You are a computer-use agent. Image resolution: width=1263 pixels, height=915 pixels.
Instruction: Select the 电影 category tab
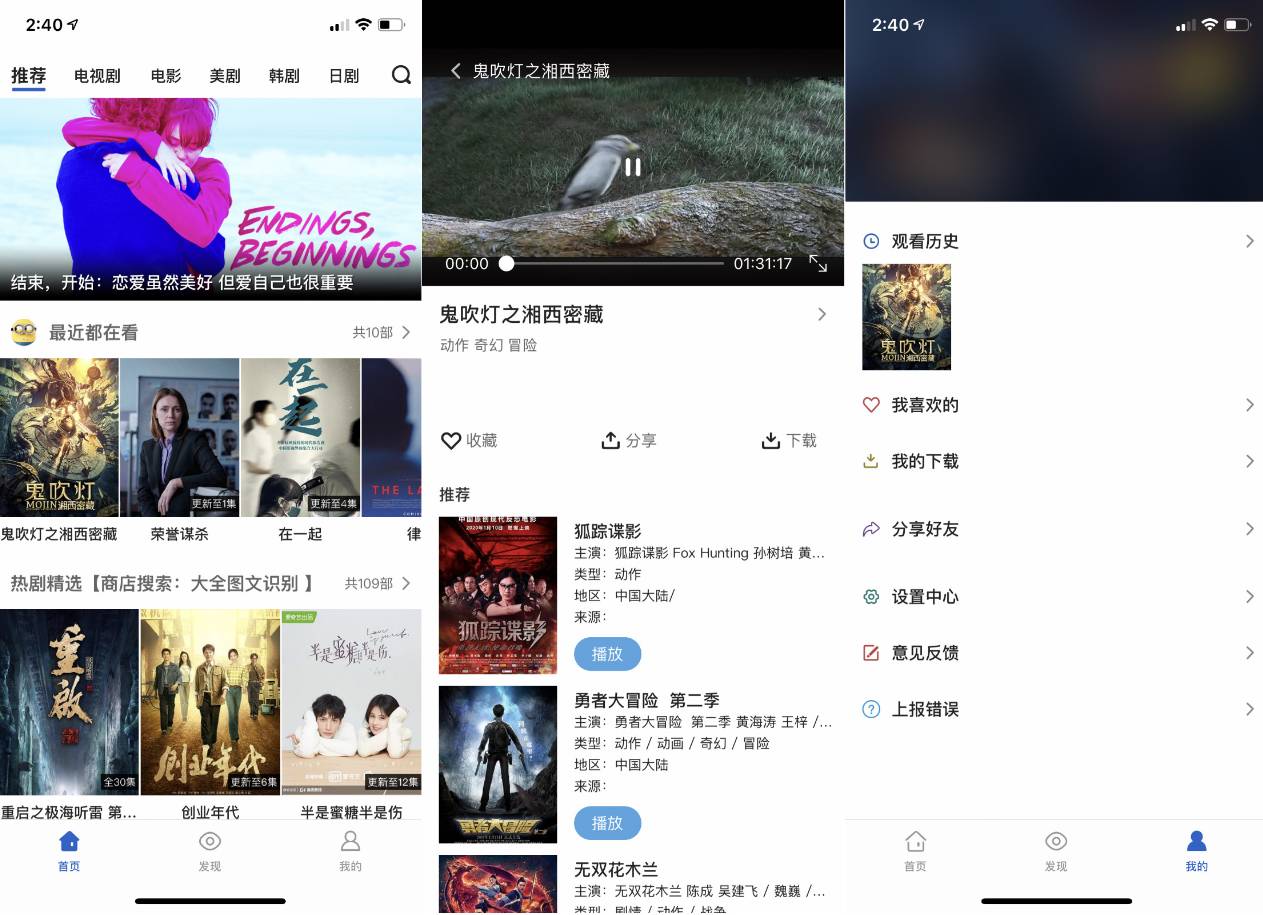pyautogui.click(x=166, y=76)
